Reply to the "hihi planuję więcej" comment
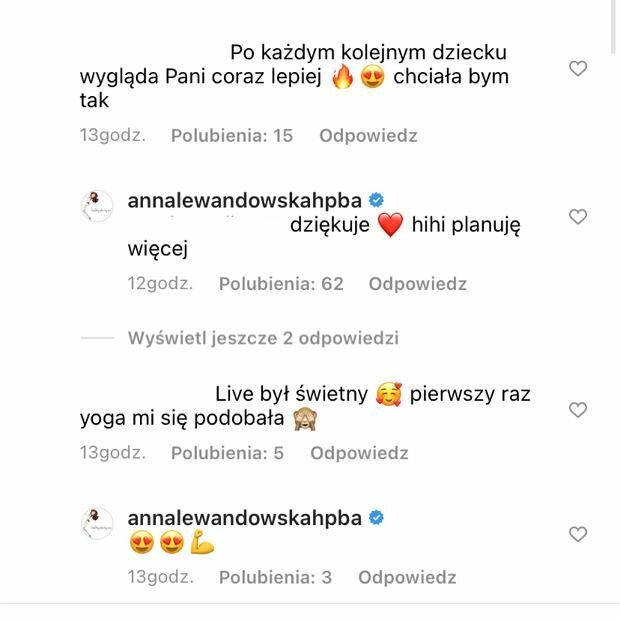 coord(417,284)
